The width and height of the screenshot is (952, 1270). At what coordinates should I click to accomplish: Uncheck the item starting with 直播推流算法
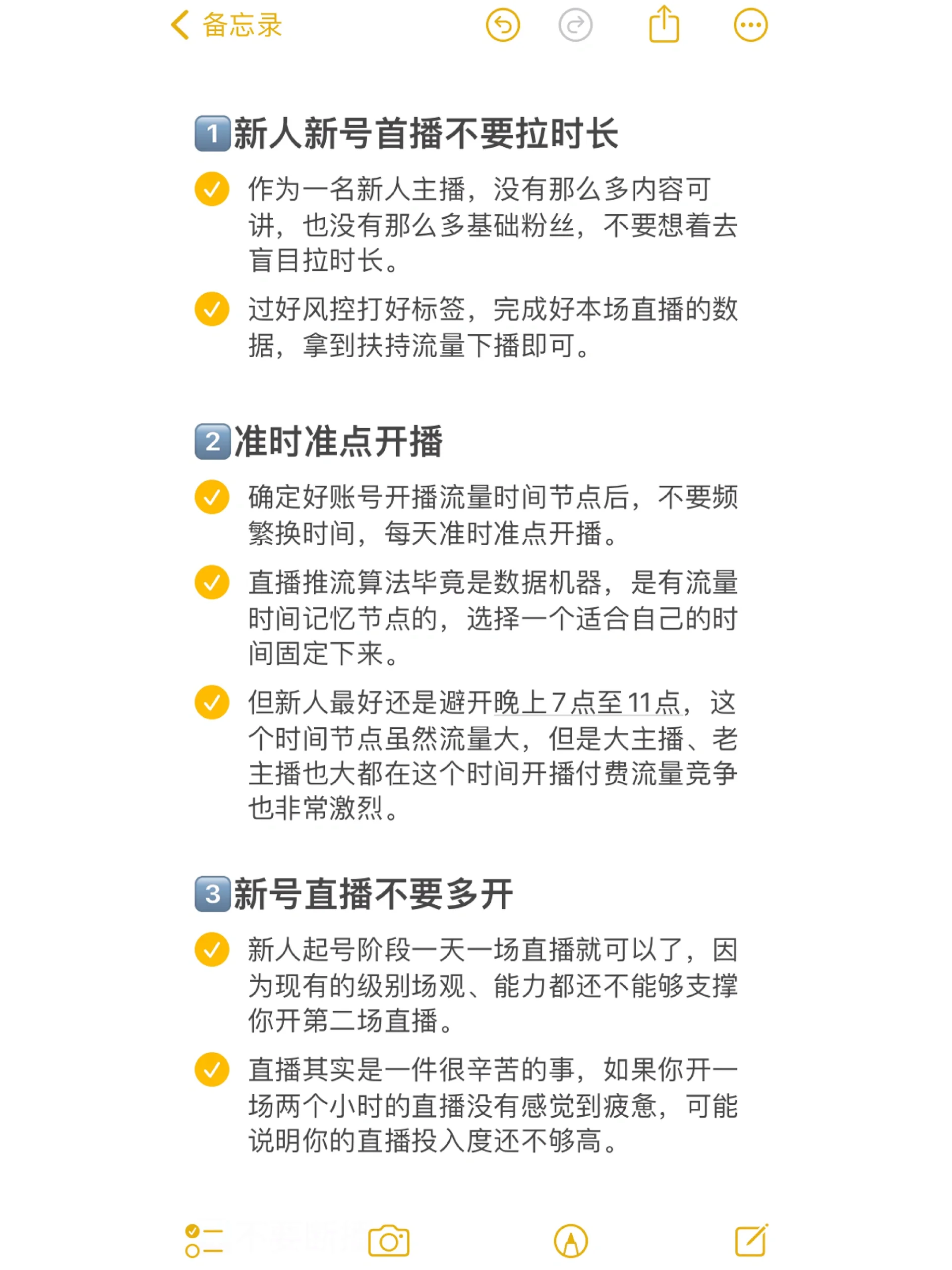pyautogui.click(x=212, y=582)
